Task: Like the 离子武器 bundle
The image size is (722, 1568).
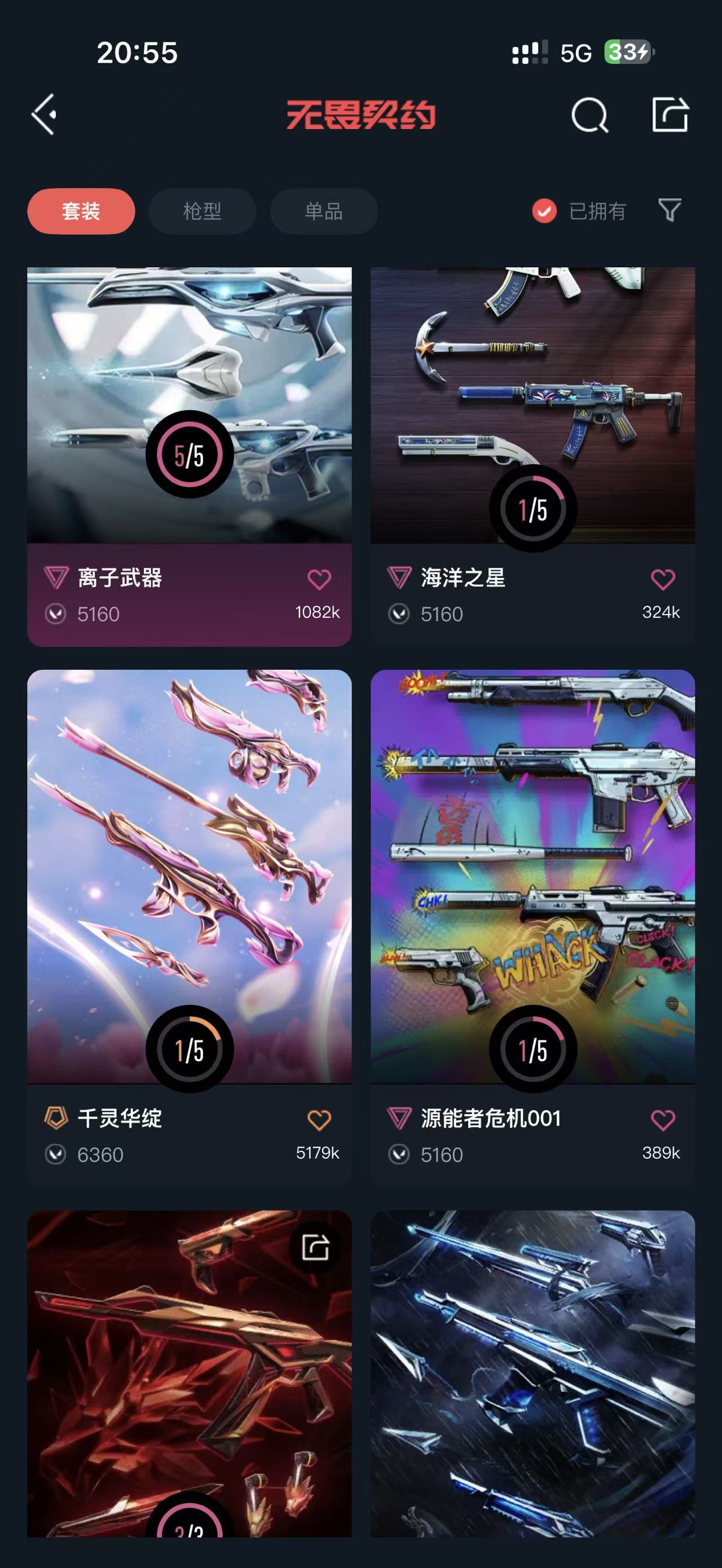Action: (x=319, y=580)
